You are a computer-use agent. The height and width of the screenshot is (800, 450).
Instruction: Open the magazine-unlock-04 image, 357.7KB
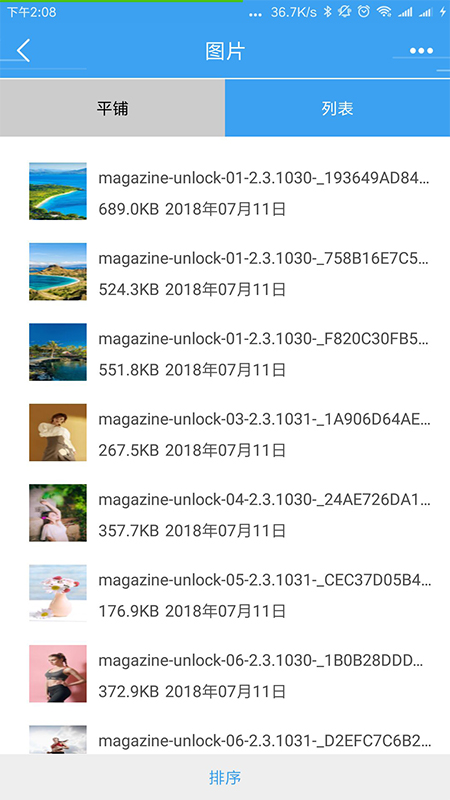point(225,513)
